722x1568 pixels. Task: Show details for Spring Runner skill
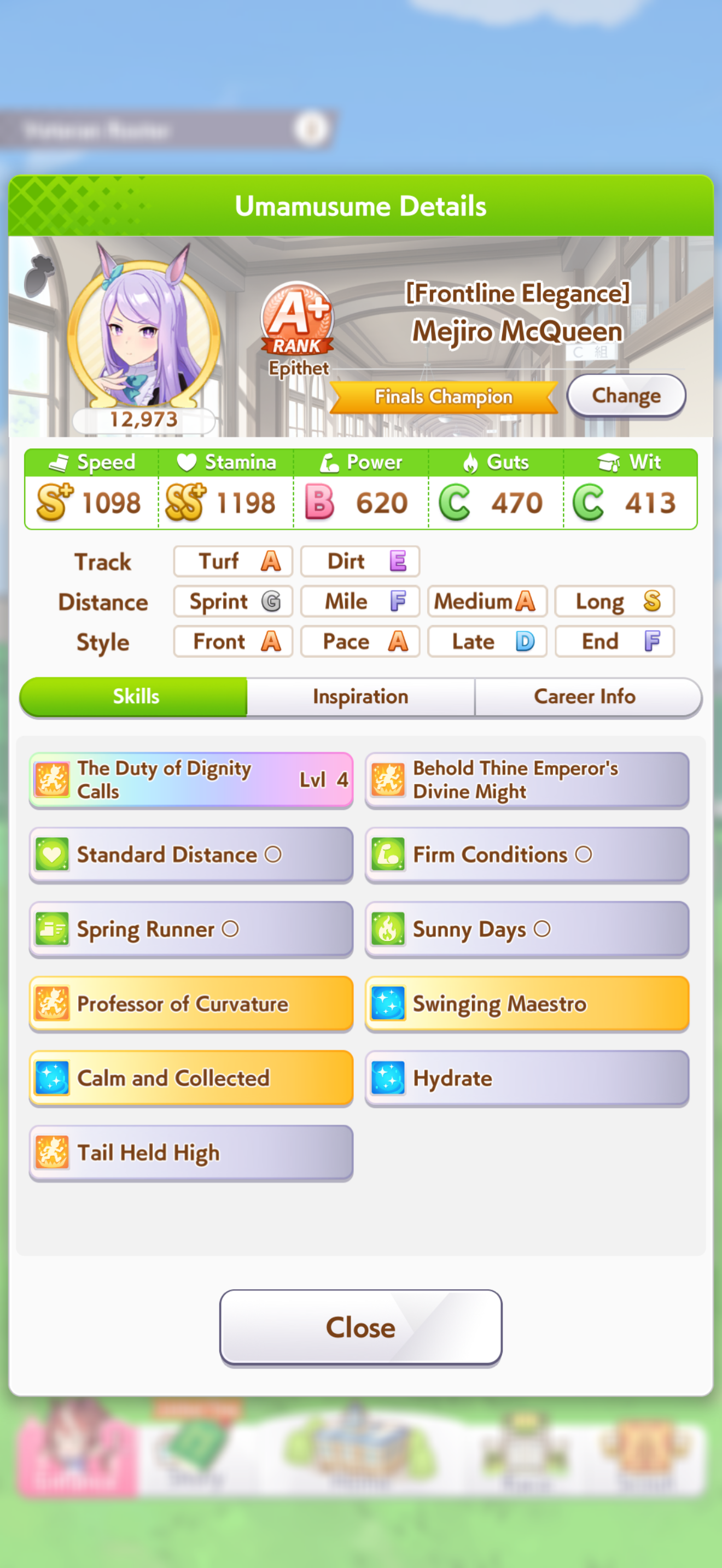(191, 929)
